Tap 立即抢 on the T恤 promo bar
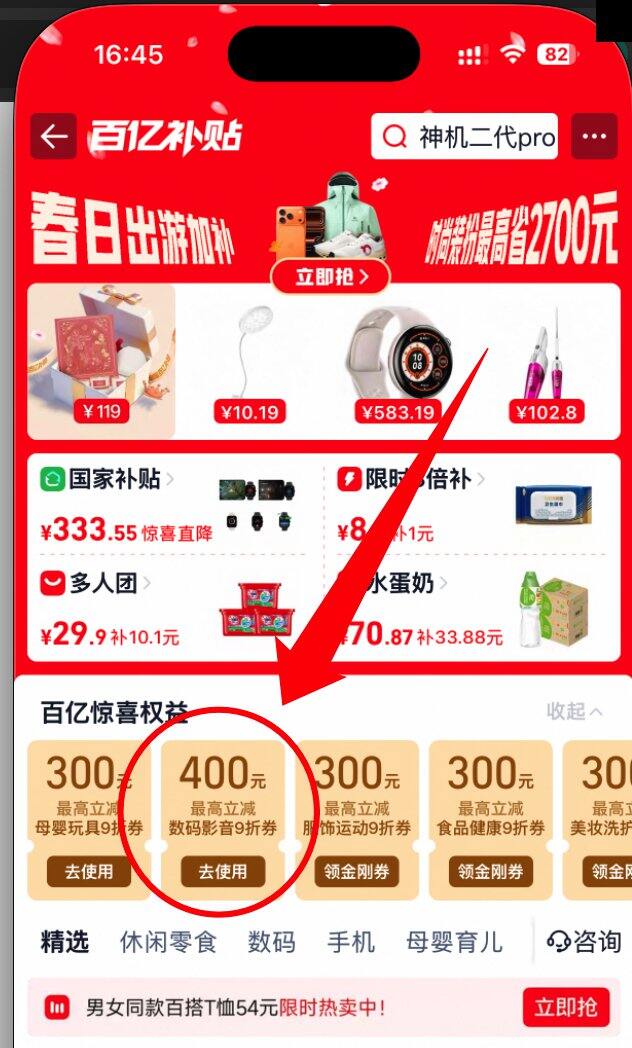 pos(566,1007)
